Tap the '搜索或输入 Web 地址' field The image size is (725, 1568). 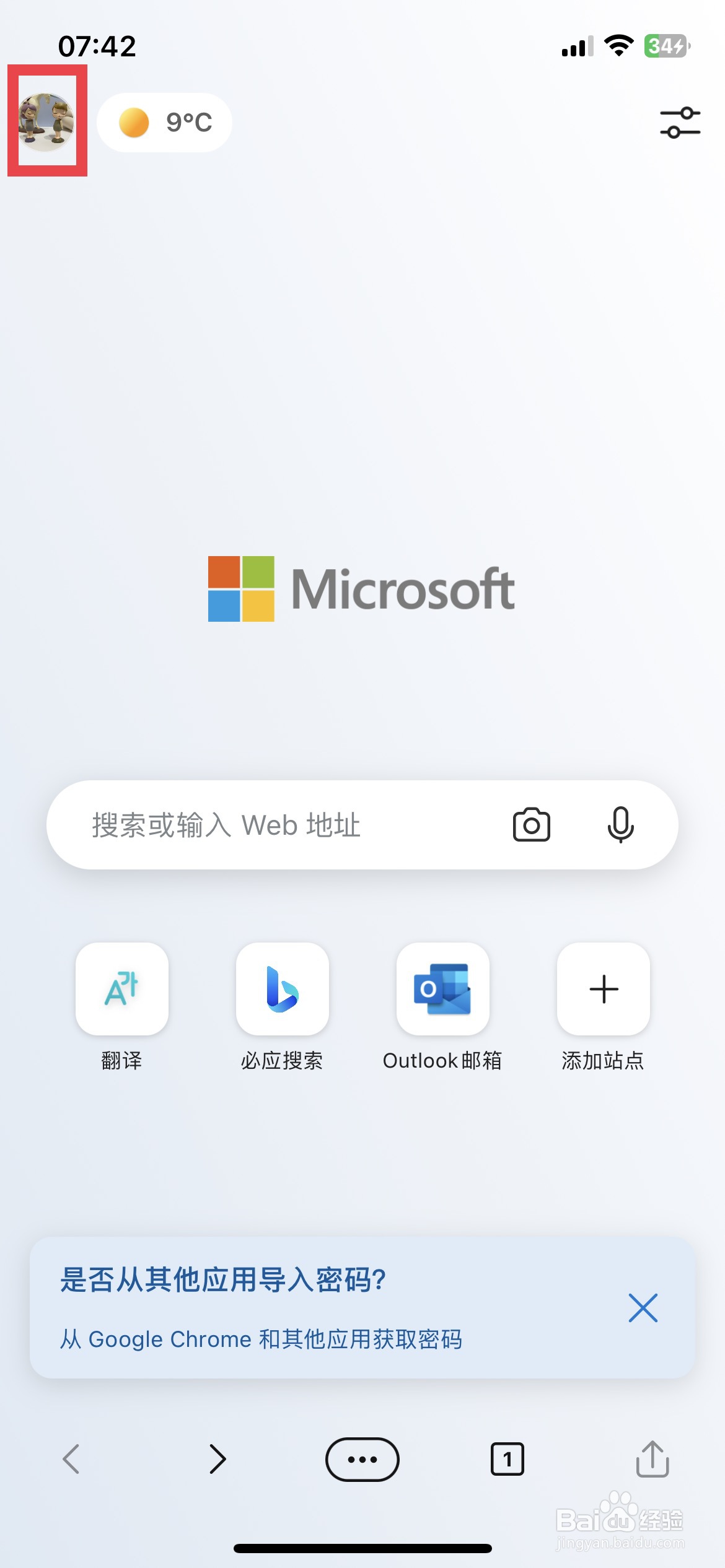point(248,824)
